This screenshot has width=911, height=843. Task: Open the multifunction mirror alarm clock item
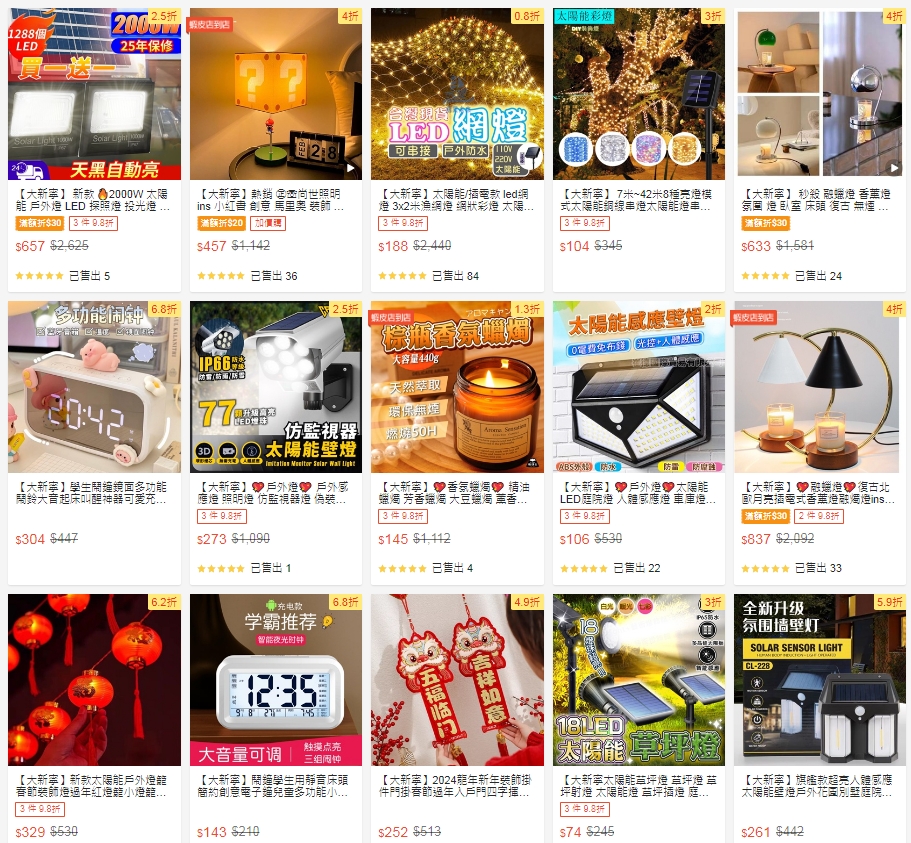pyautogui.click(x=94, y=387)
